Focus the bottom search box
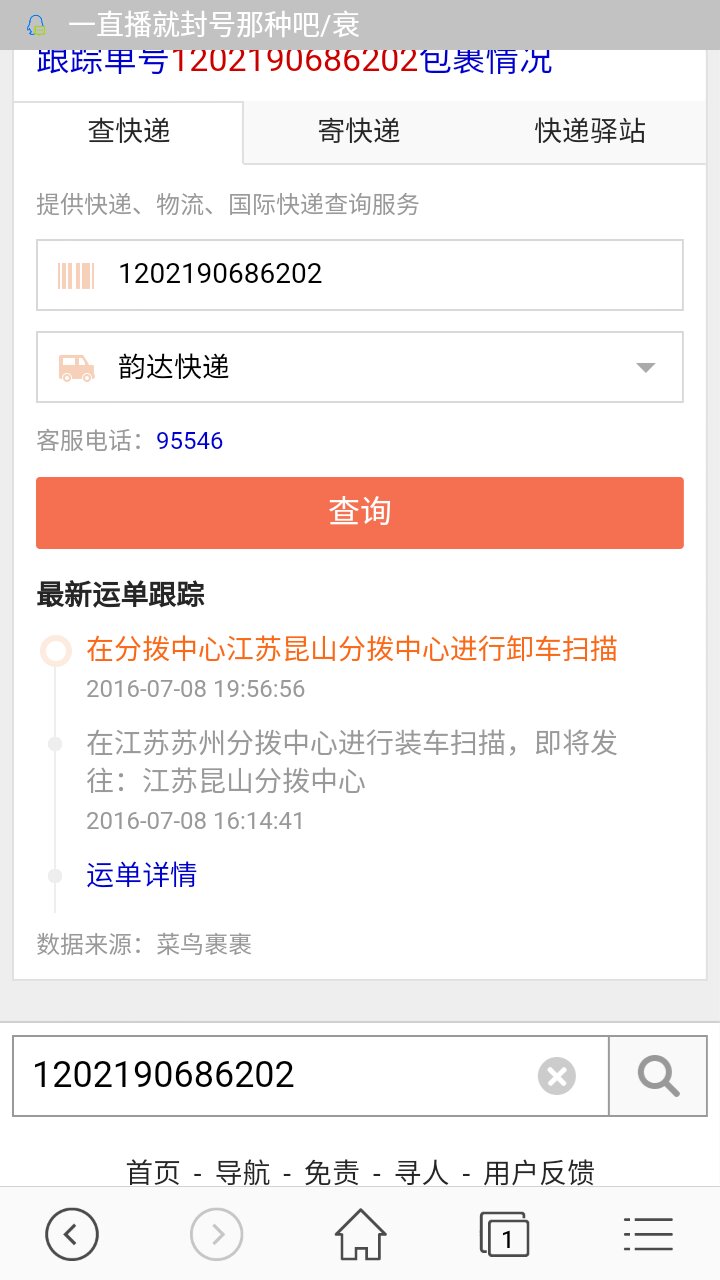 coord(310,1076)
